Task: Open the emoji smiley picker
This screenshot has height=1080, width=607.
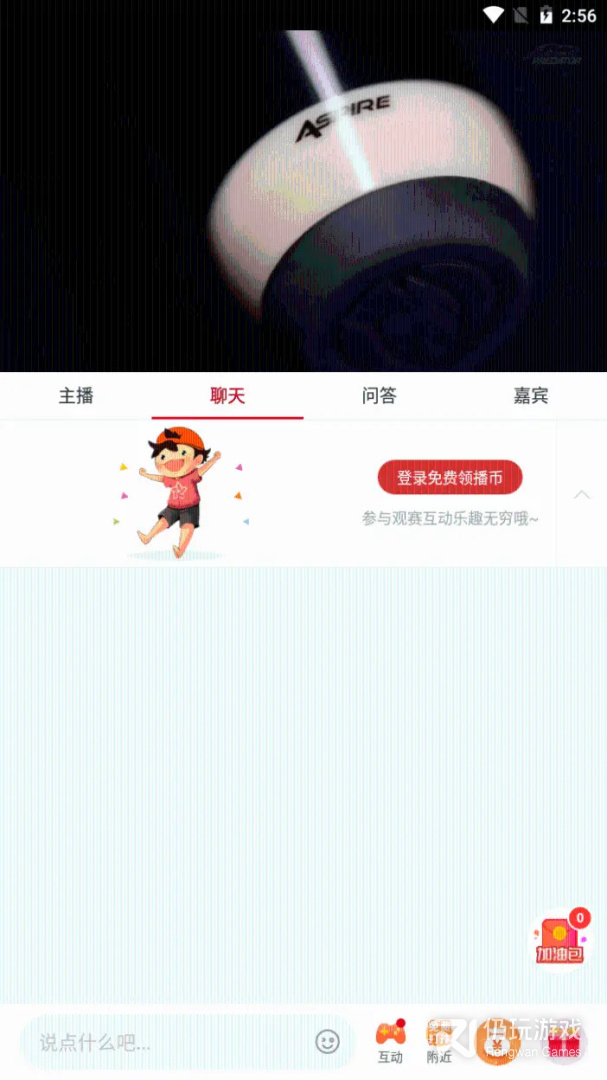Action: click(x=327, y=1041)
